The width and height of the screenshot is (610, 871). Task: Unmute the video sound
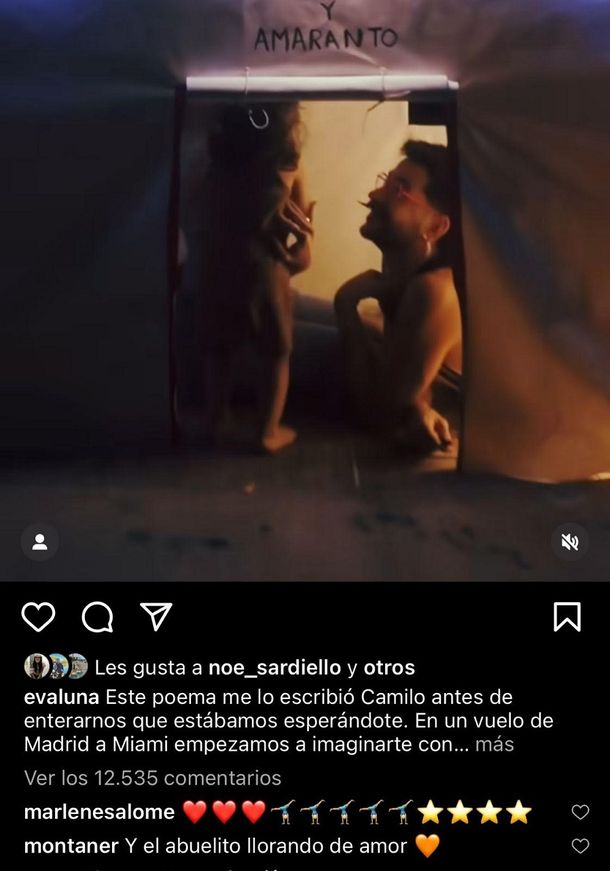(x=570, y=542)
